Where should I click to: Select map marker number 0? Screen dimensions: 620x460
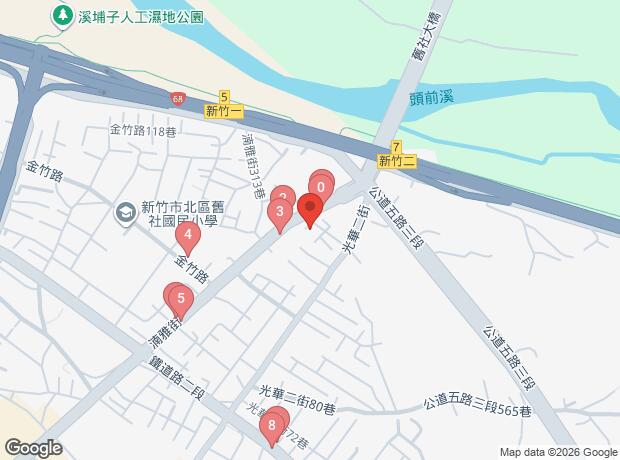[321, 187]
